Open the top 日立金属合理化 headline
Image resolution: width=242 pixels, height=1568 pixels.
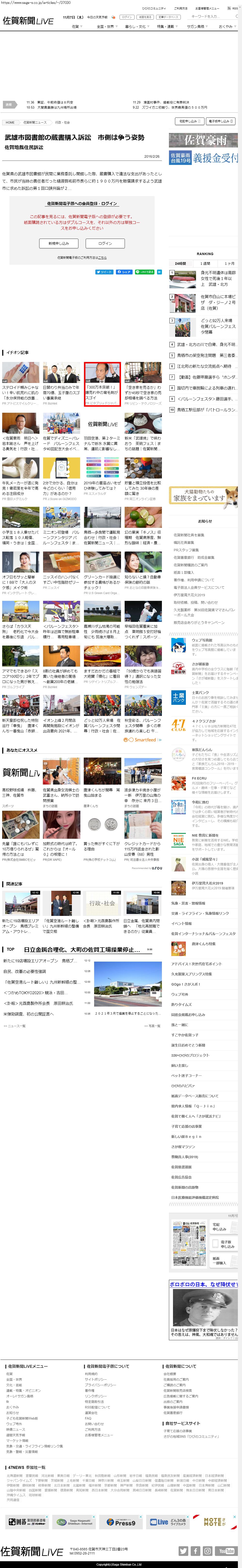pyautogui.click(x=82, y=950)
